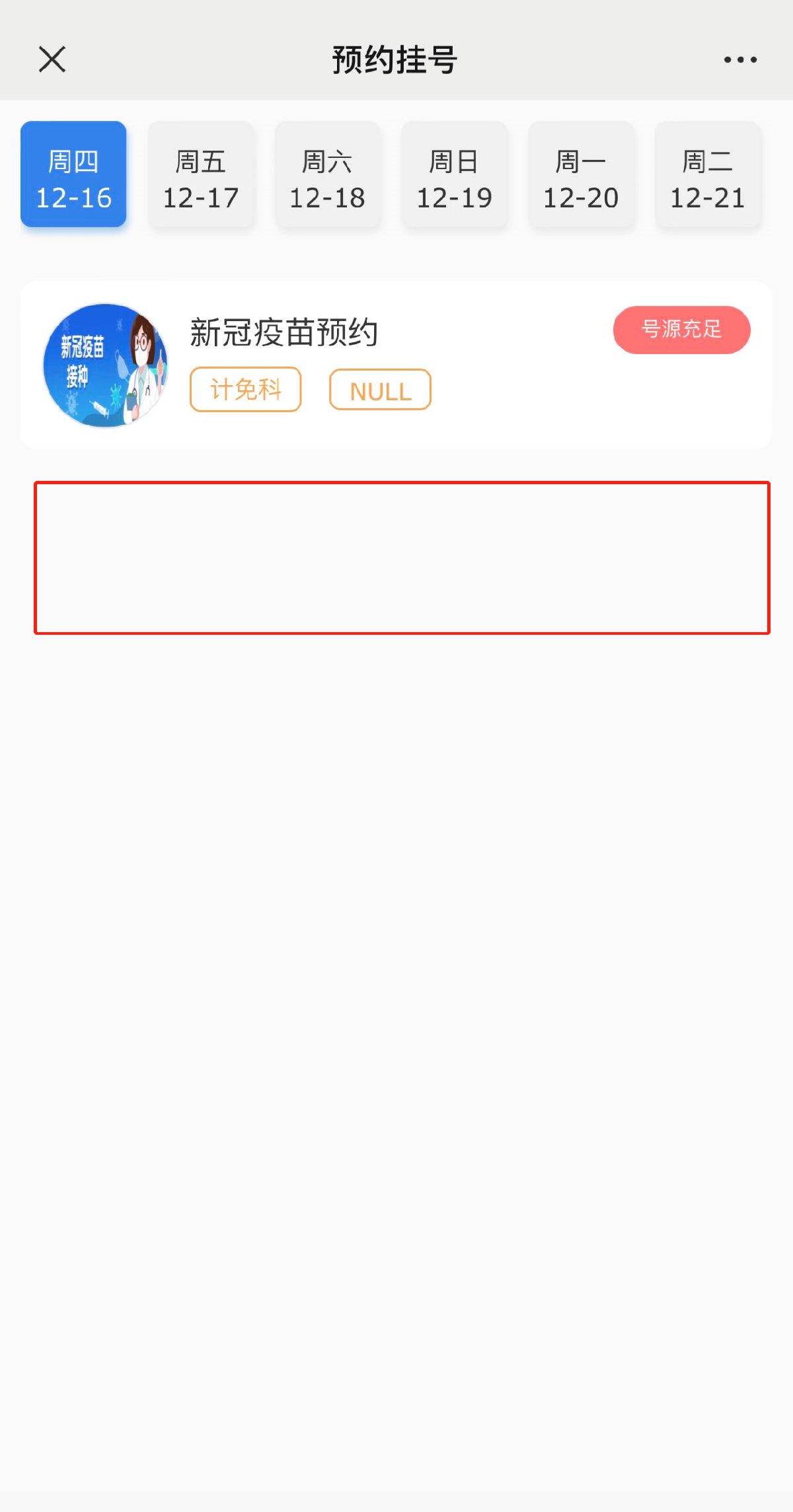This screenshot has height=1512, width=793.
Task: Switch to Saturday 12-18 date
Action: (x=327, y=174)
